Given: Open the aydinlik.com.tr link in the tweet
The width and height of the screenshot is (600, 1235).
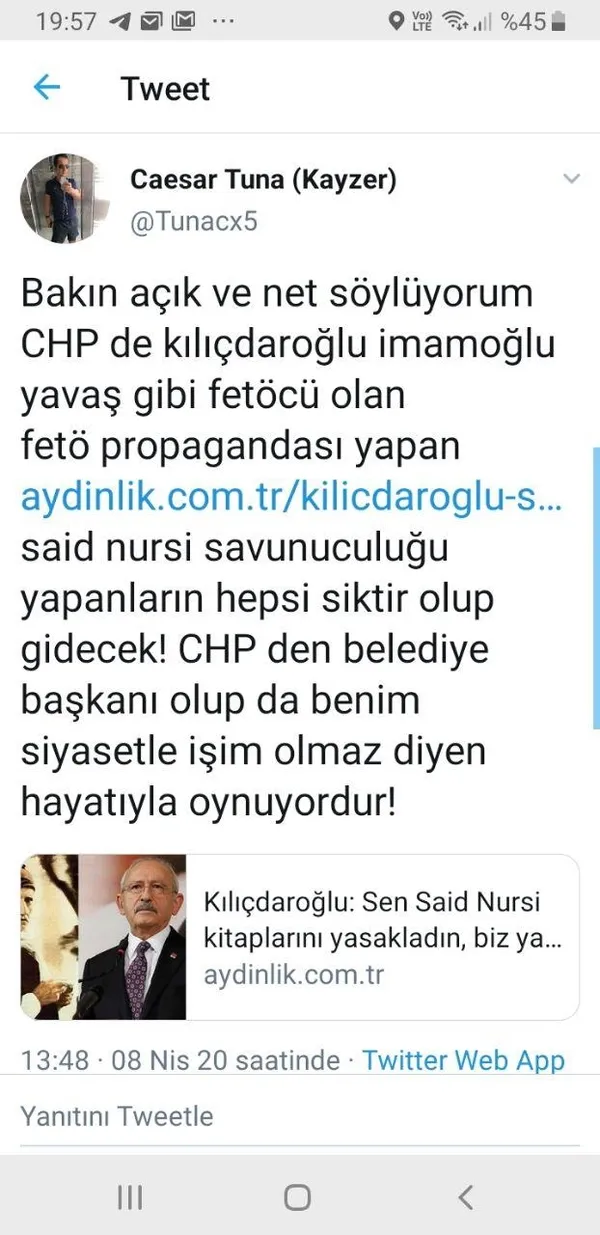Looking at the screenshot, I should (x=292, y=500).
